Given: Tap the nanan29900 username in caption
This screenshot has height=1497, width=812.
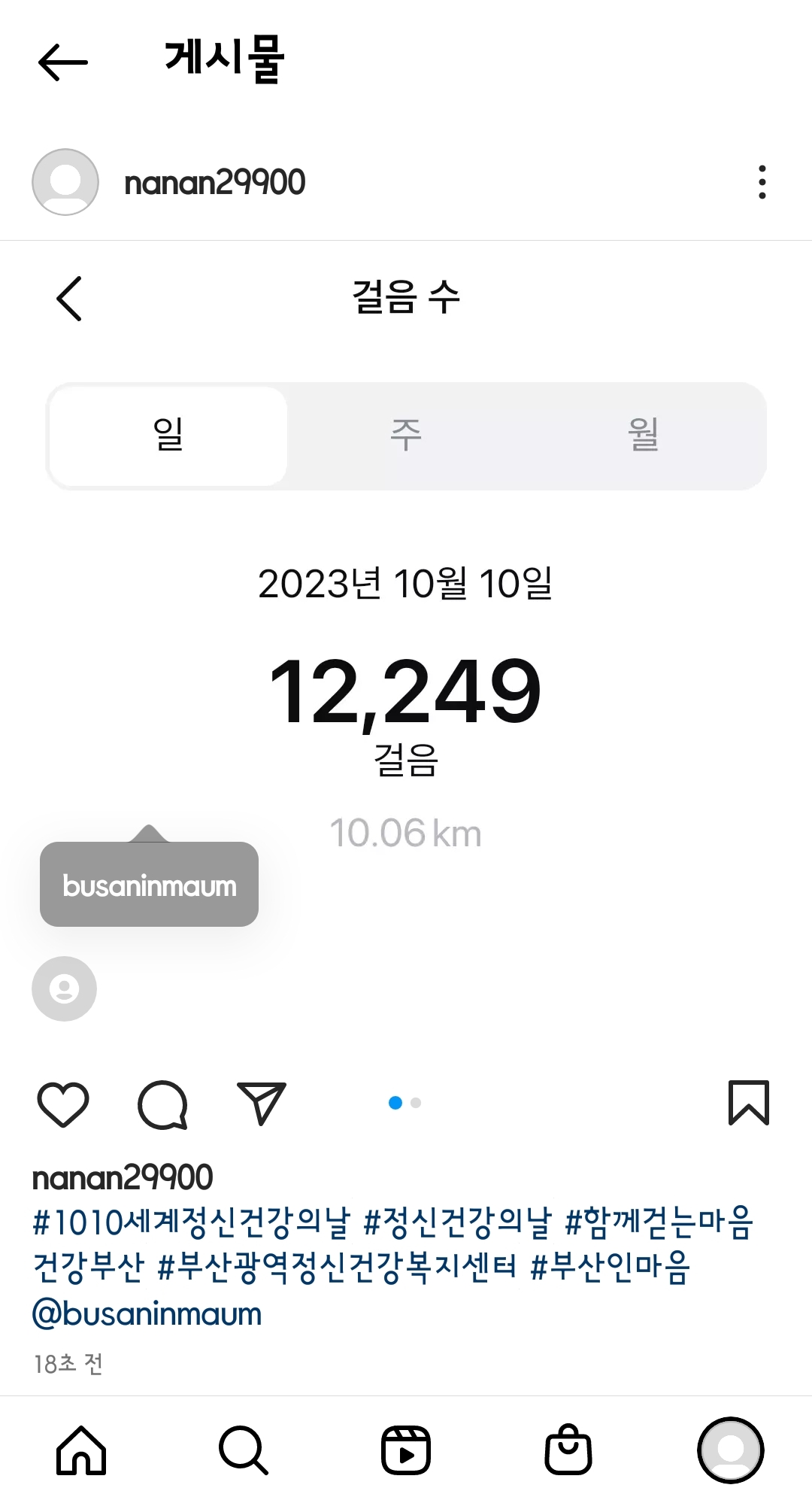Looking at the screenshot, I should pos(123,1177).
